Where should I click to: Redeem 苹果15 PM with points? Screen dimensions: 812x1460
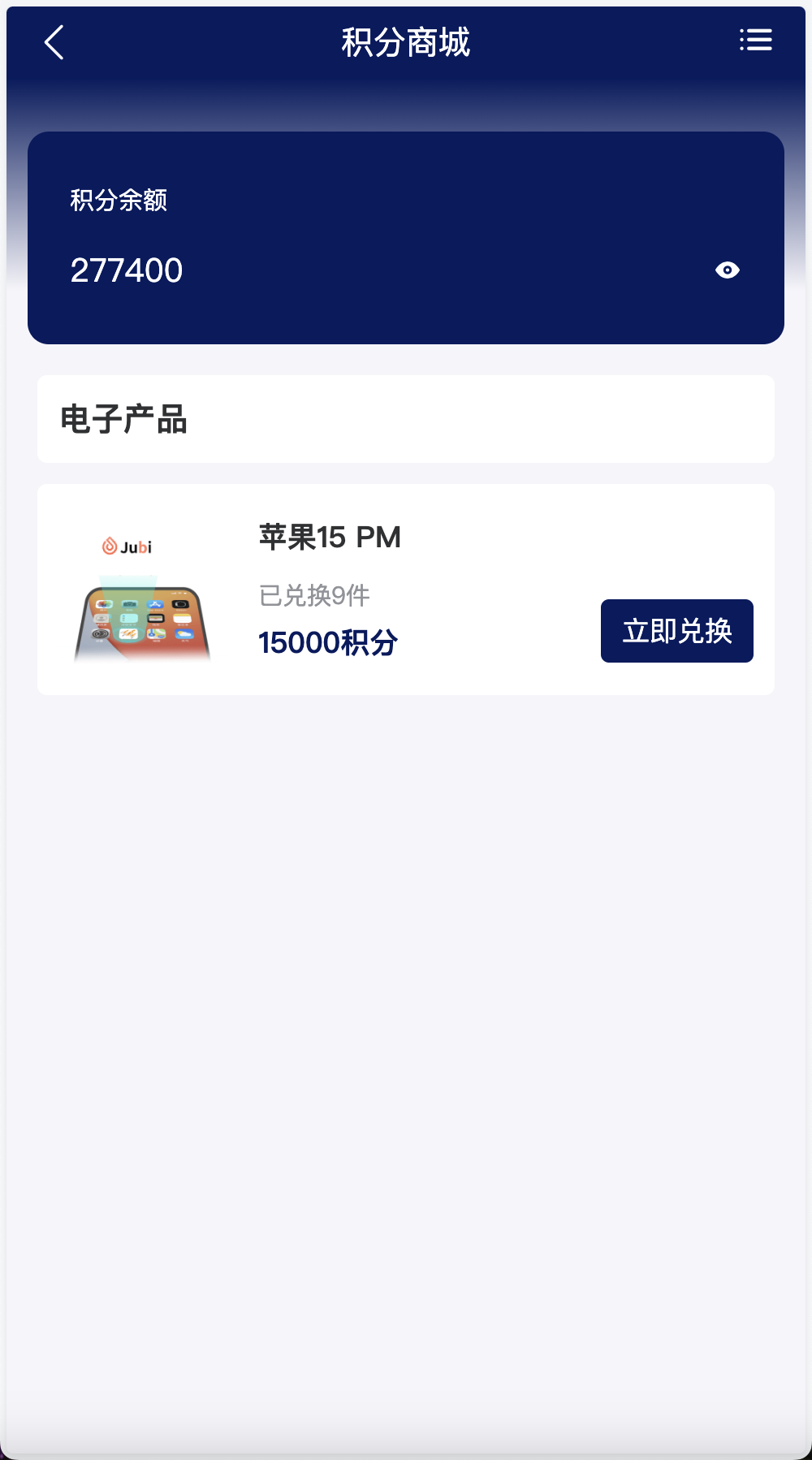coord(676,630)
